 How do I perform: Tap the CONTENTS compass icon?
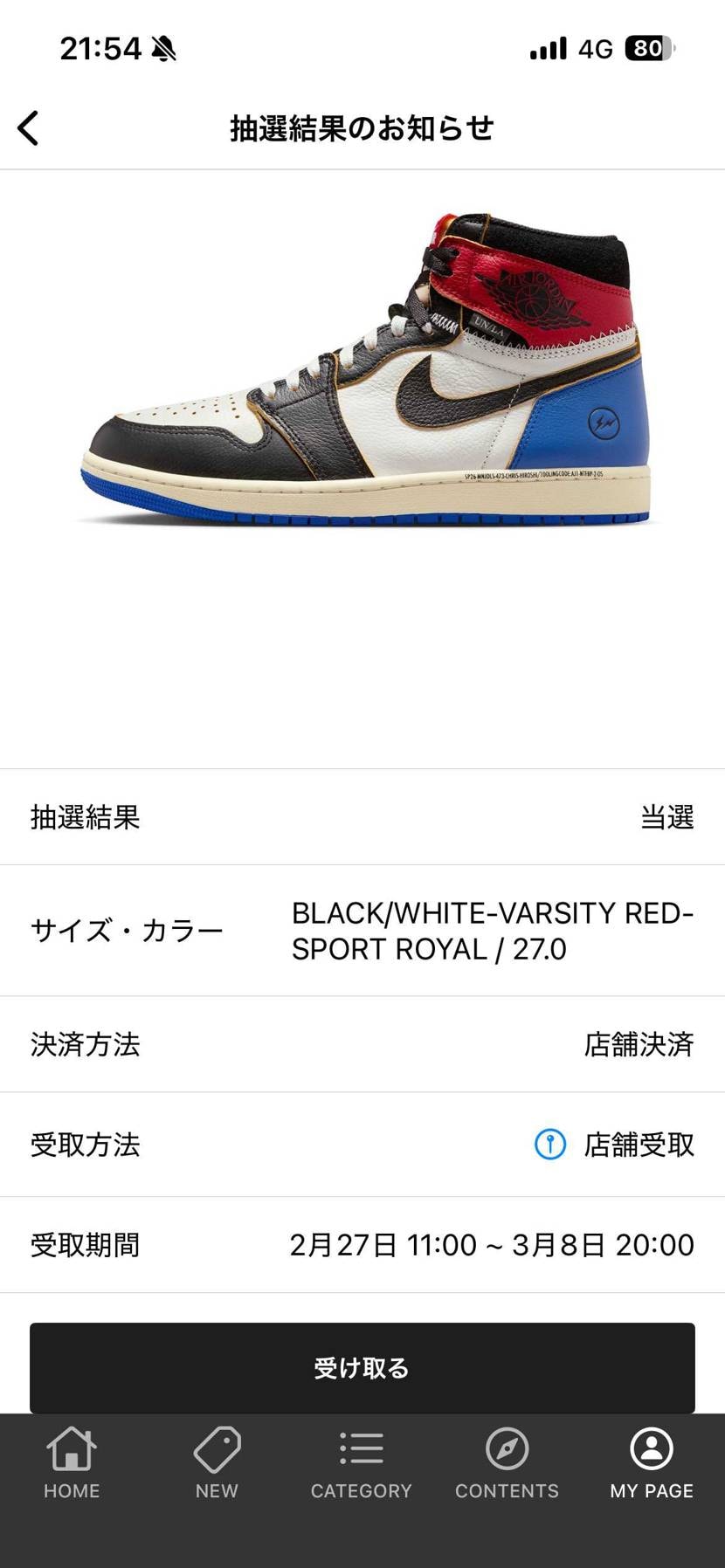506,1447
